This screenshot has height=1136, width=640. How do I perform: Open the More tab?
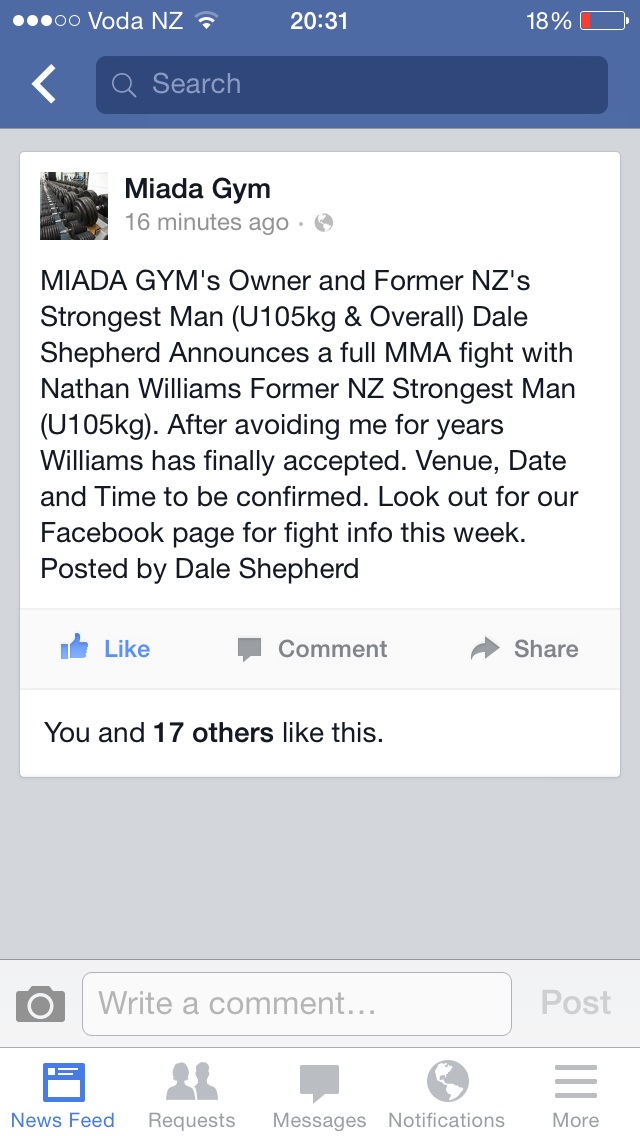(575, 1095)
